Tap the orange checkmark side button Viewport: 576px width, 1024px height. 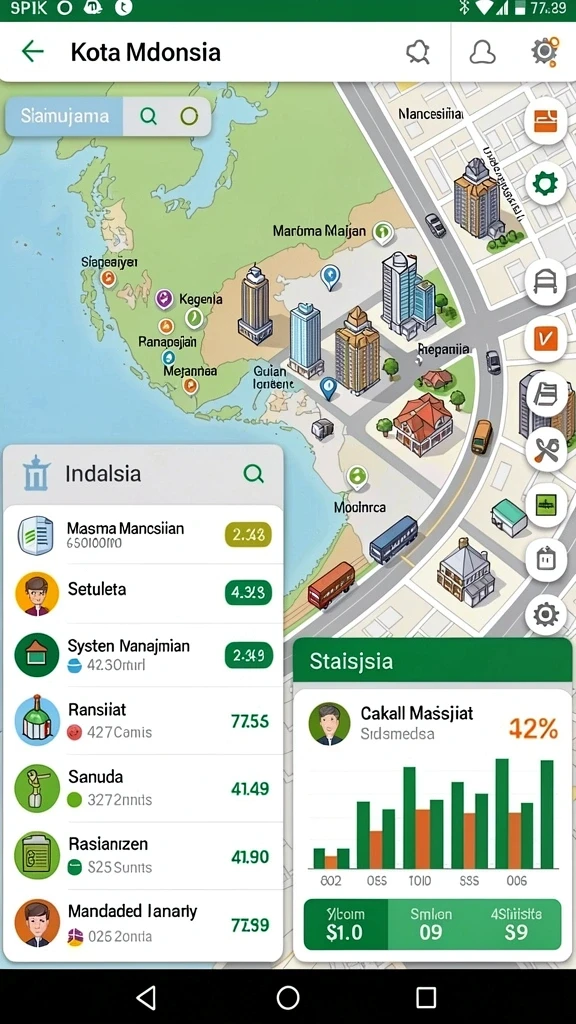point(545,338)
